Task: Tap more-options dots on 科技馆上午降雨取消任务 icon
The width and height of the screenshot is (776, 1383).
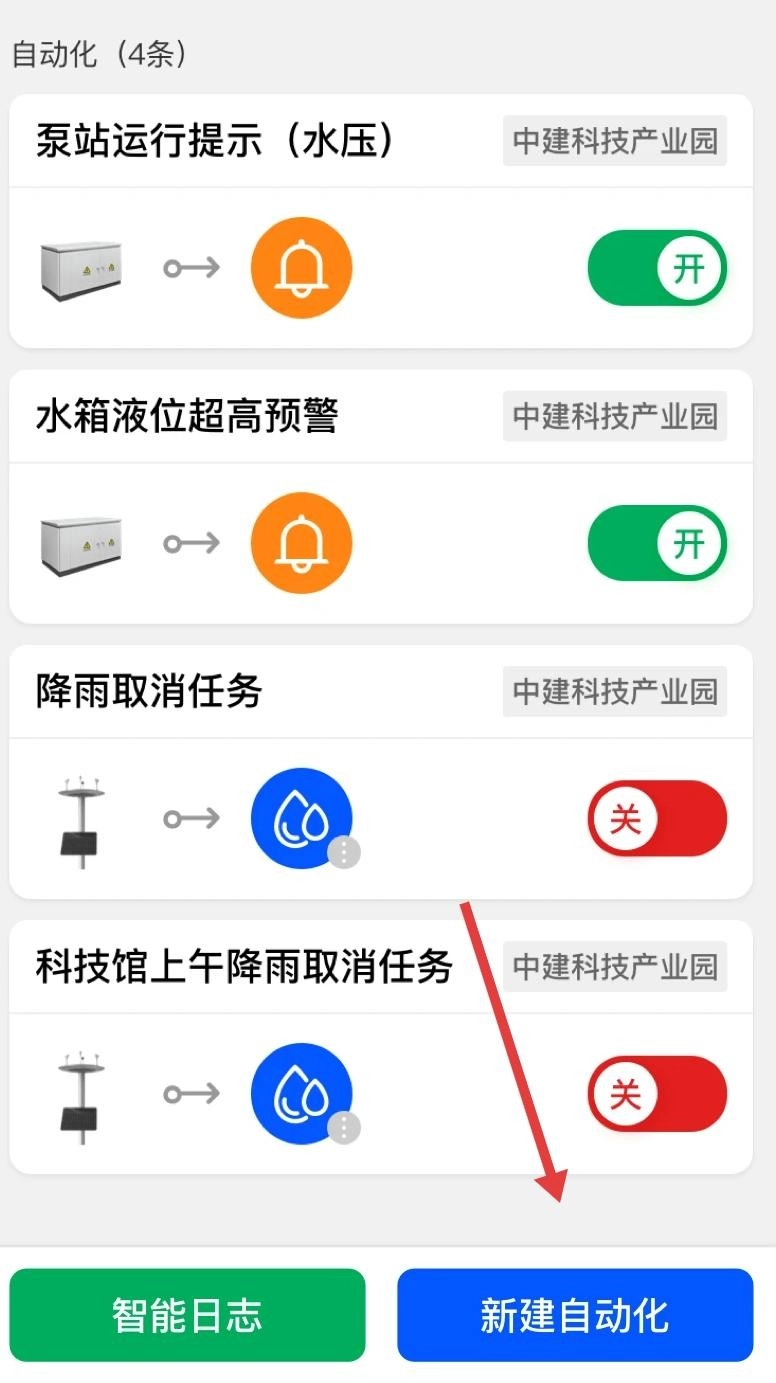Action: (x=344, y=1128)
